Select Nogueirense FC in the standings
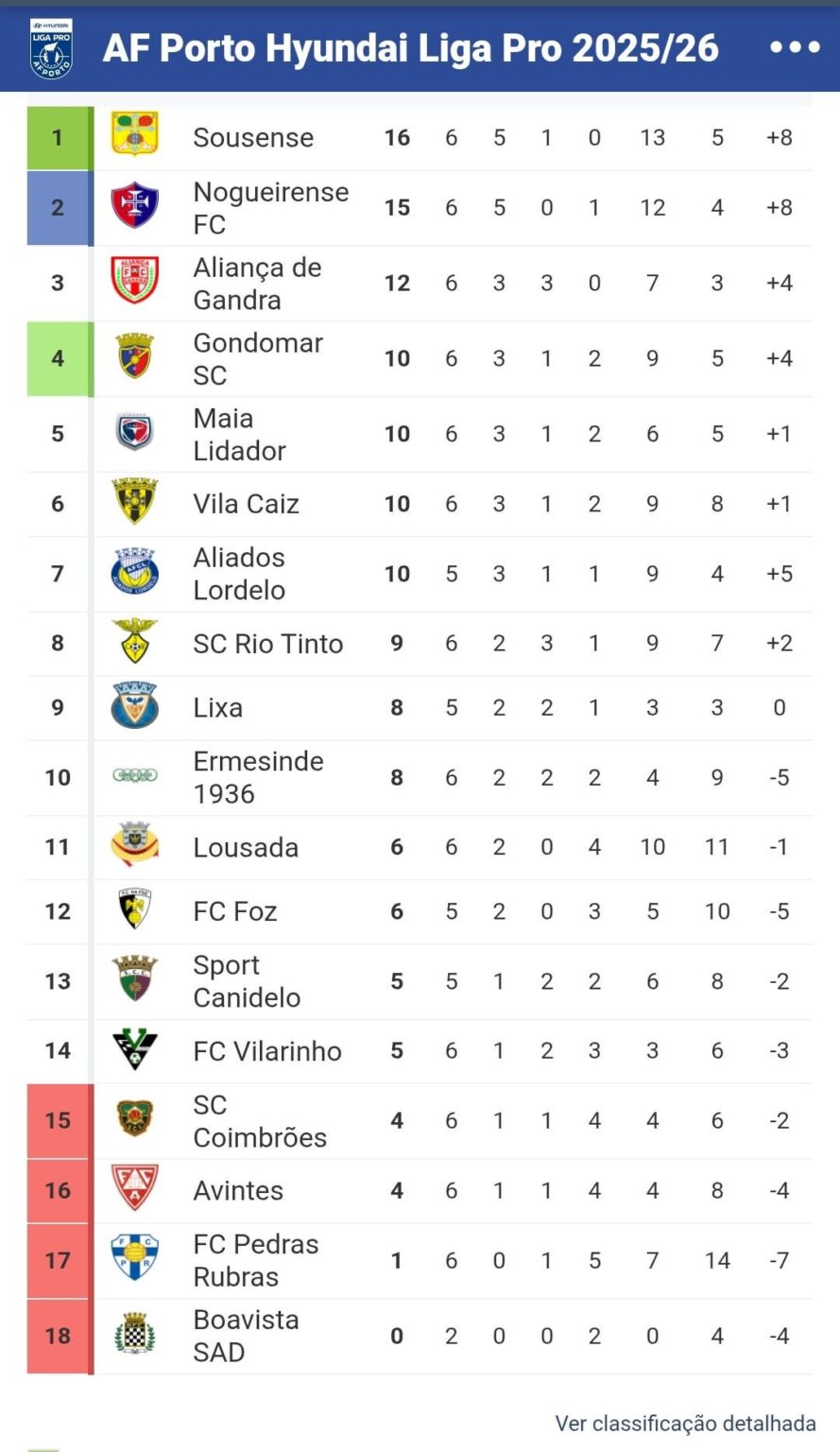Screen dimensions: 840x1452 270,208
